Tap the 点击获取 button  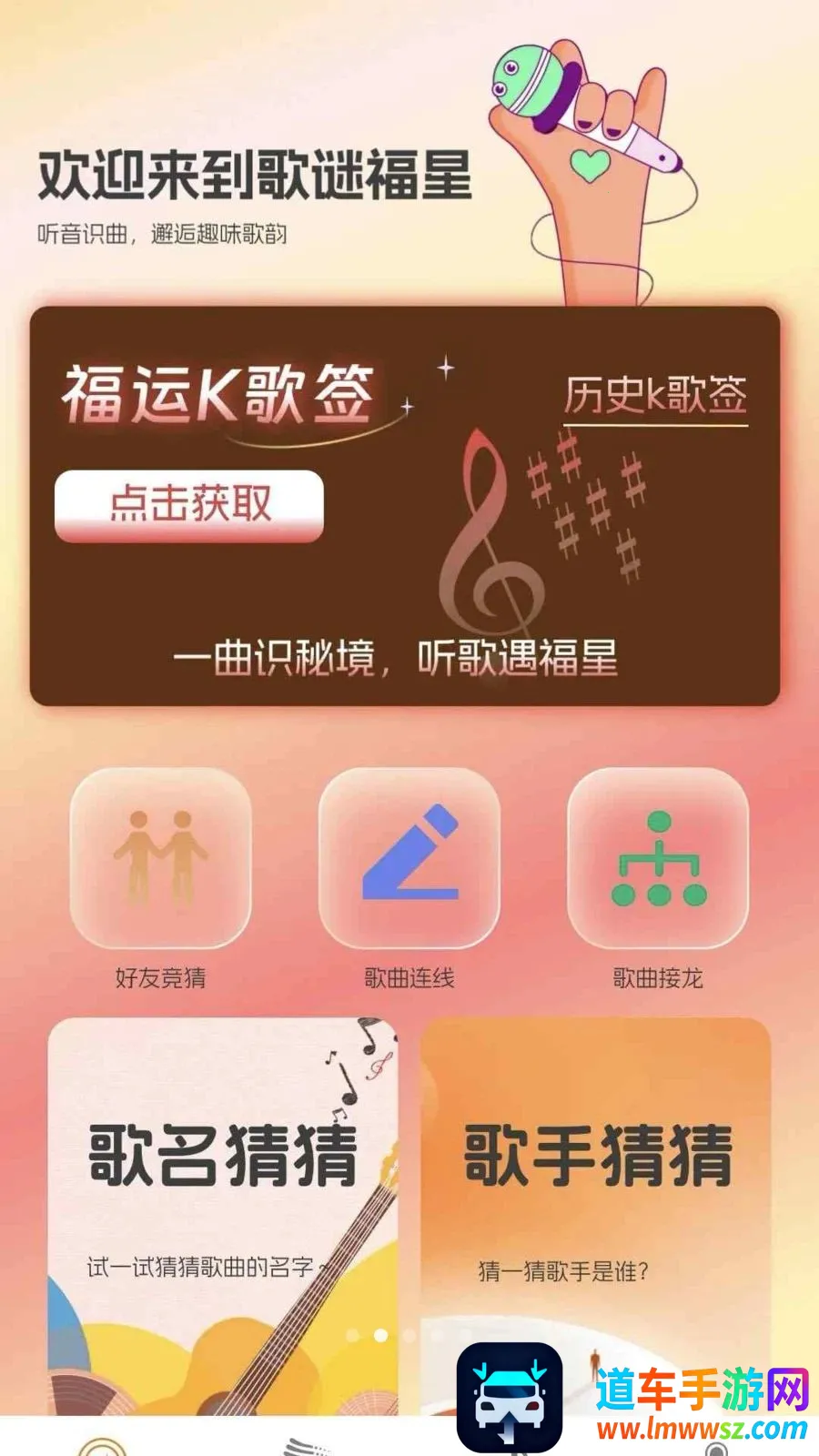tap(189, 505)
